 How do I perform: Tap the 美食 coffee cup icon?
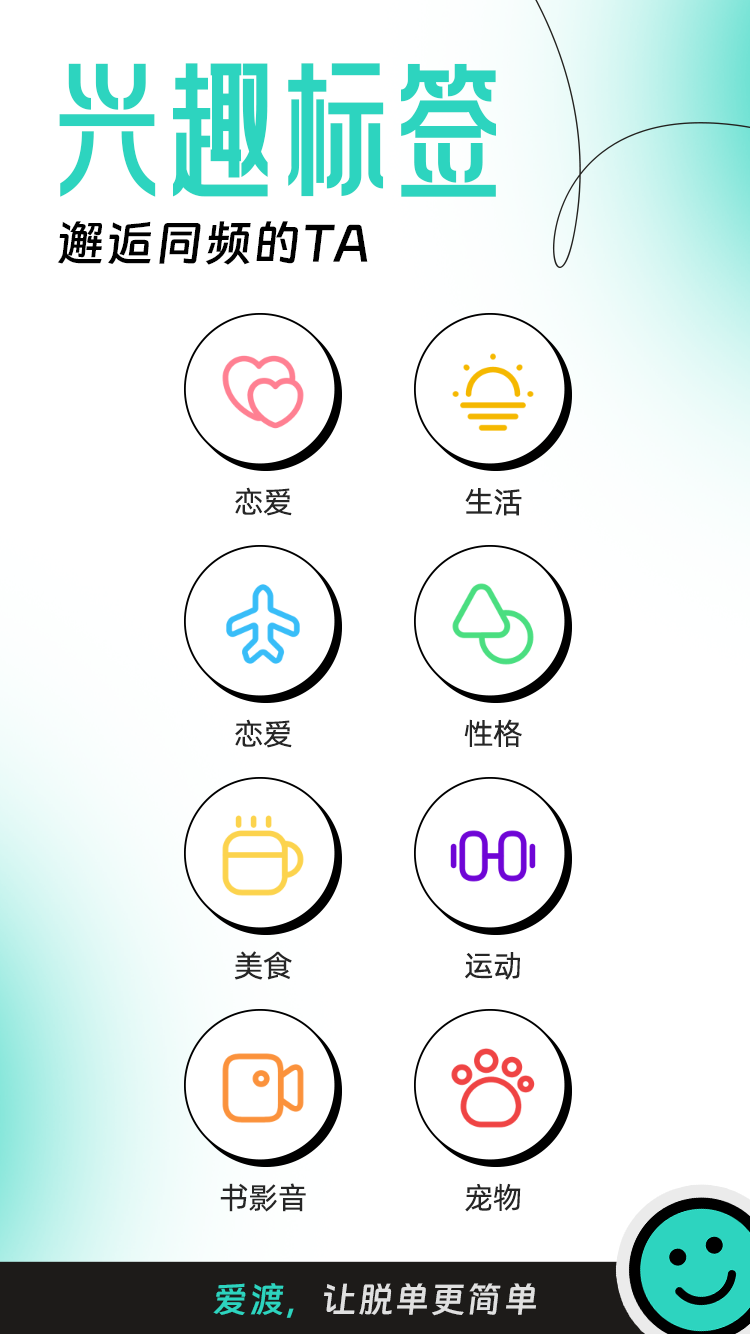(x=262, y=853)
